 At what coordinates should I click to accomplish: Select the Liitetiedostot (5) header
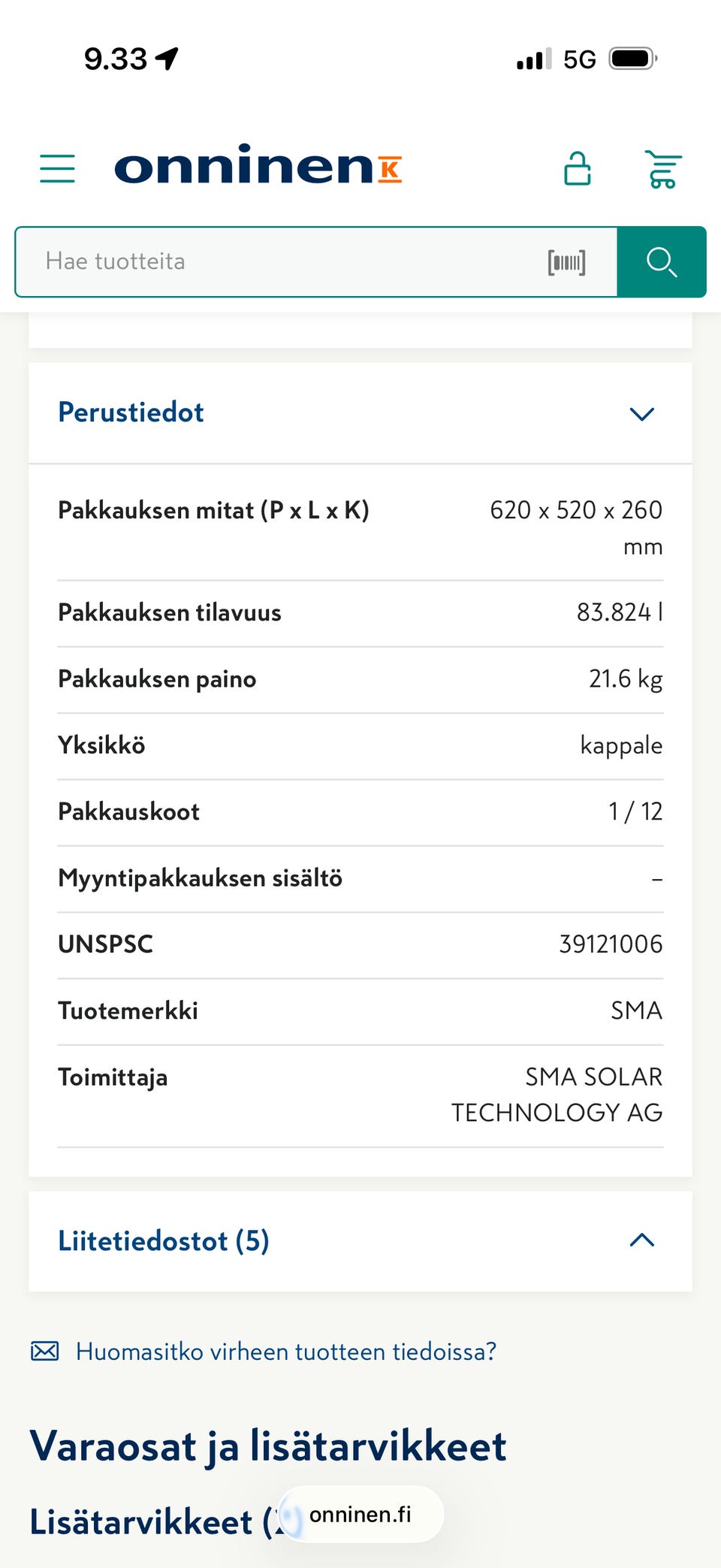coord(164,1241)
